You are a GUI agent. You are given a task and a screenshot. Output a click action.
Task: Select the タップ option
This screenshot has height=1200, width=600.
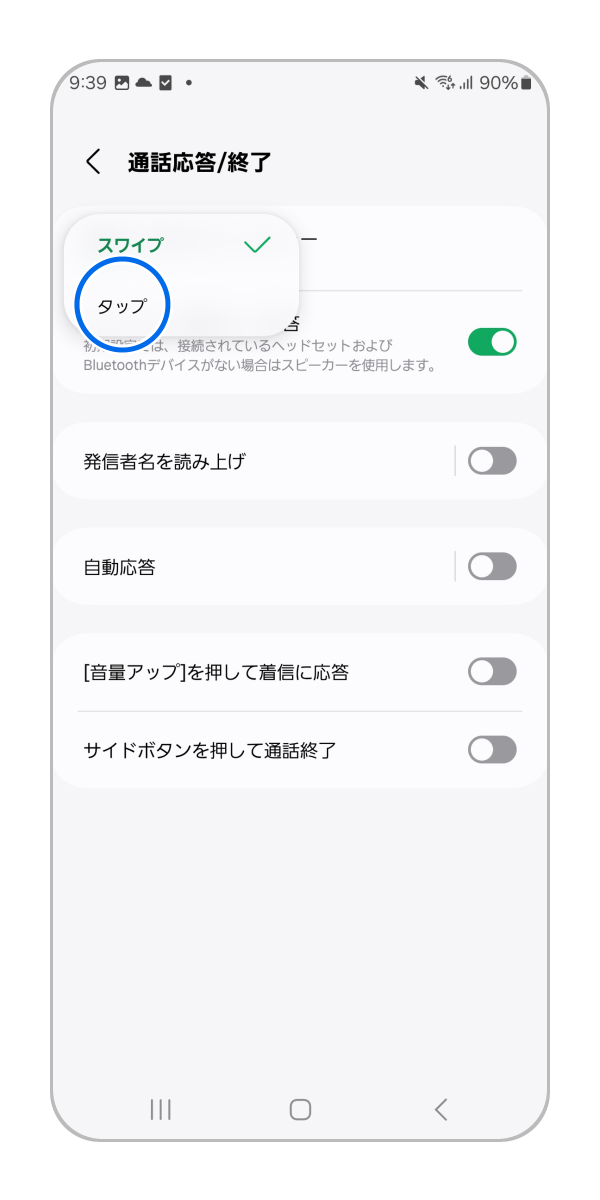[x=122, y=306]
